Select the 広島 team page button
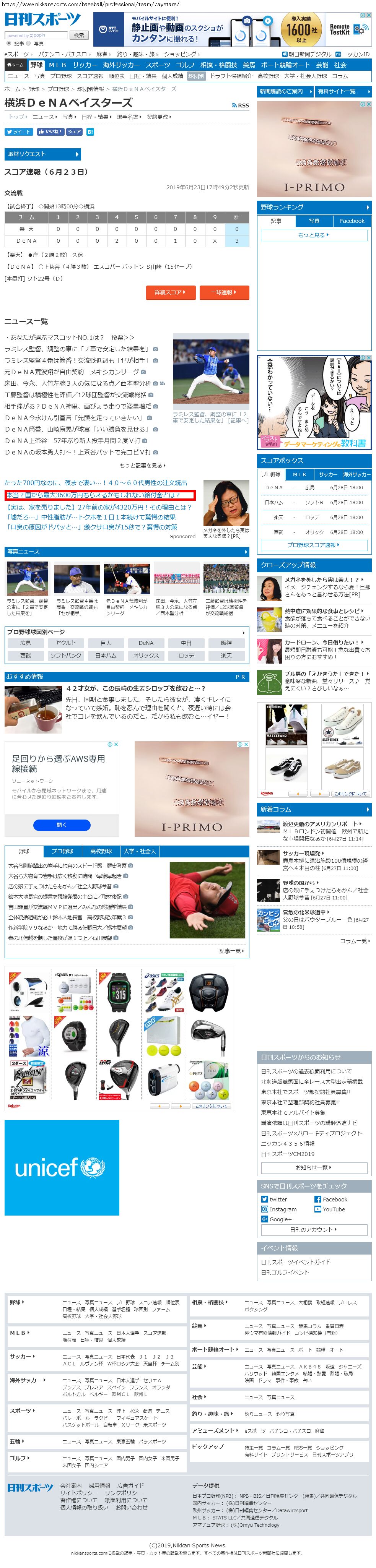The height and width of the screenshot is (1568, 376). pos(26,643)
